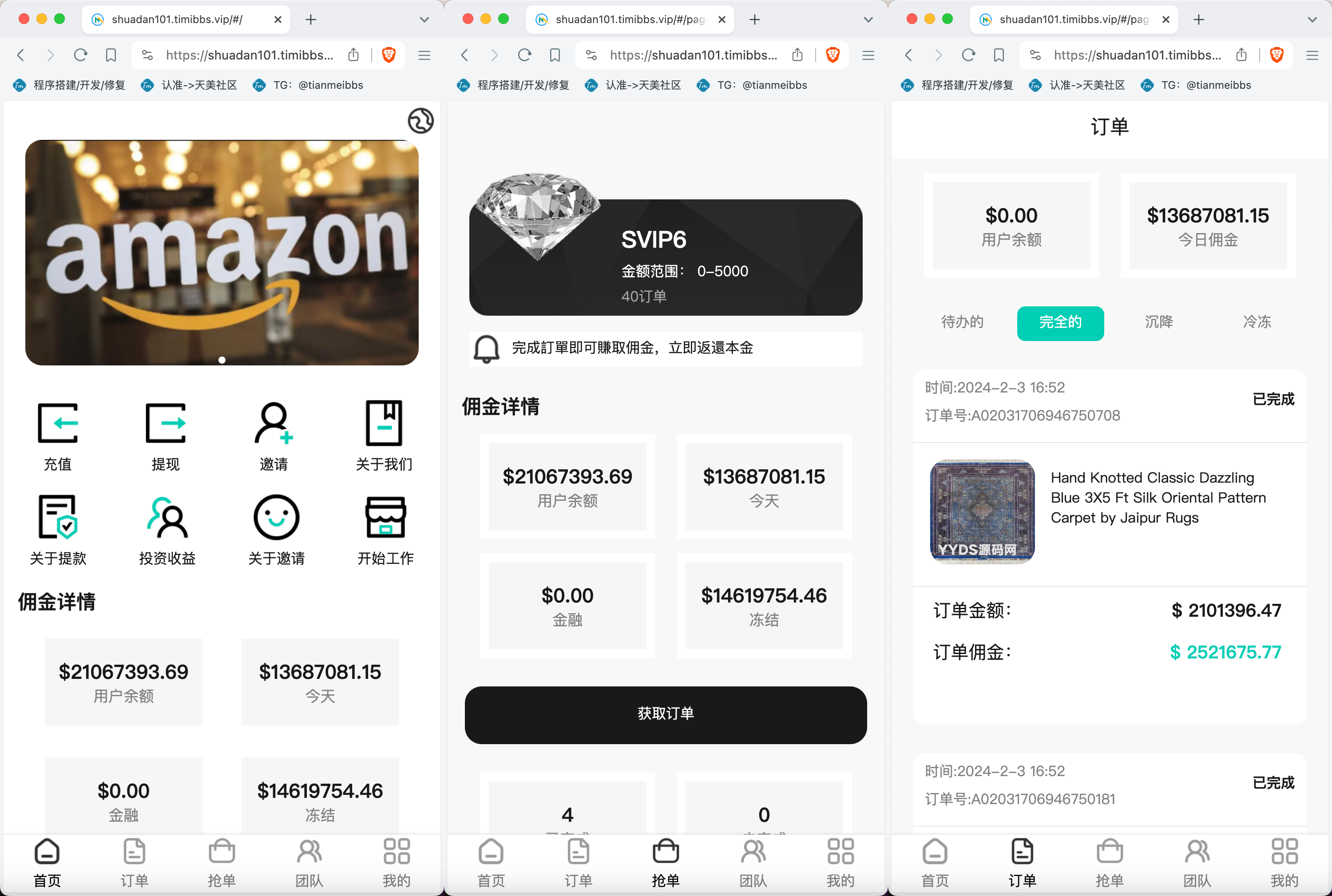Screen dimensions: 1332x896
Task: Switch to the 冷冻 frozen tab
Action: pyautogui.click(x=1257, y=322)
